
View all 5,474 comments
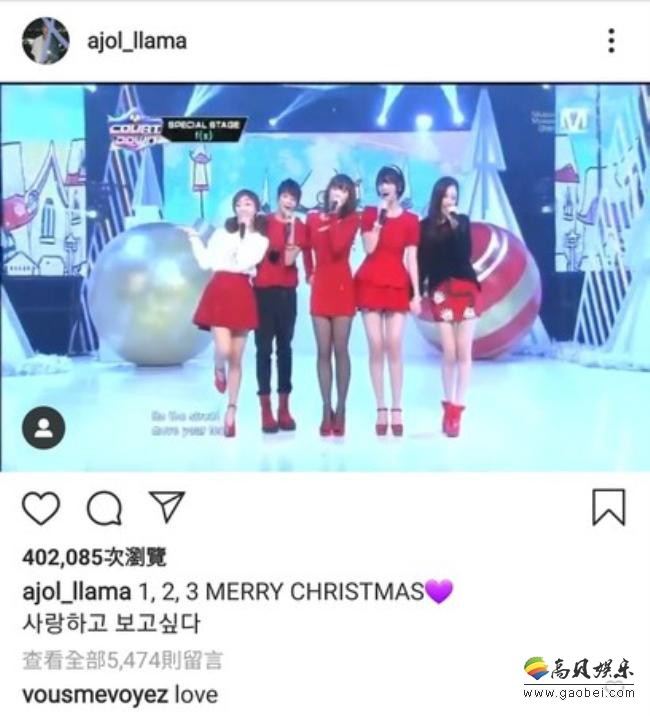pyautogui.click(x=122, y=660)
